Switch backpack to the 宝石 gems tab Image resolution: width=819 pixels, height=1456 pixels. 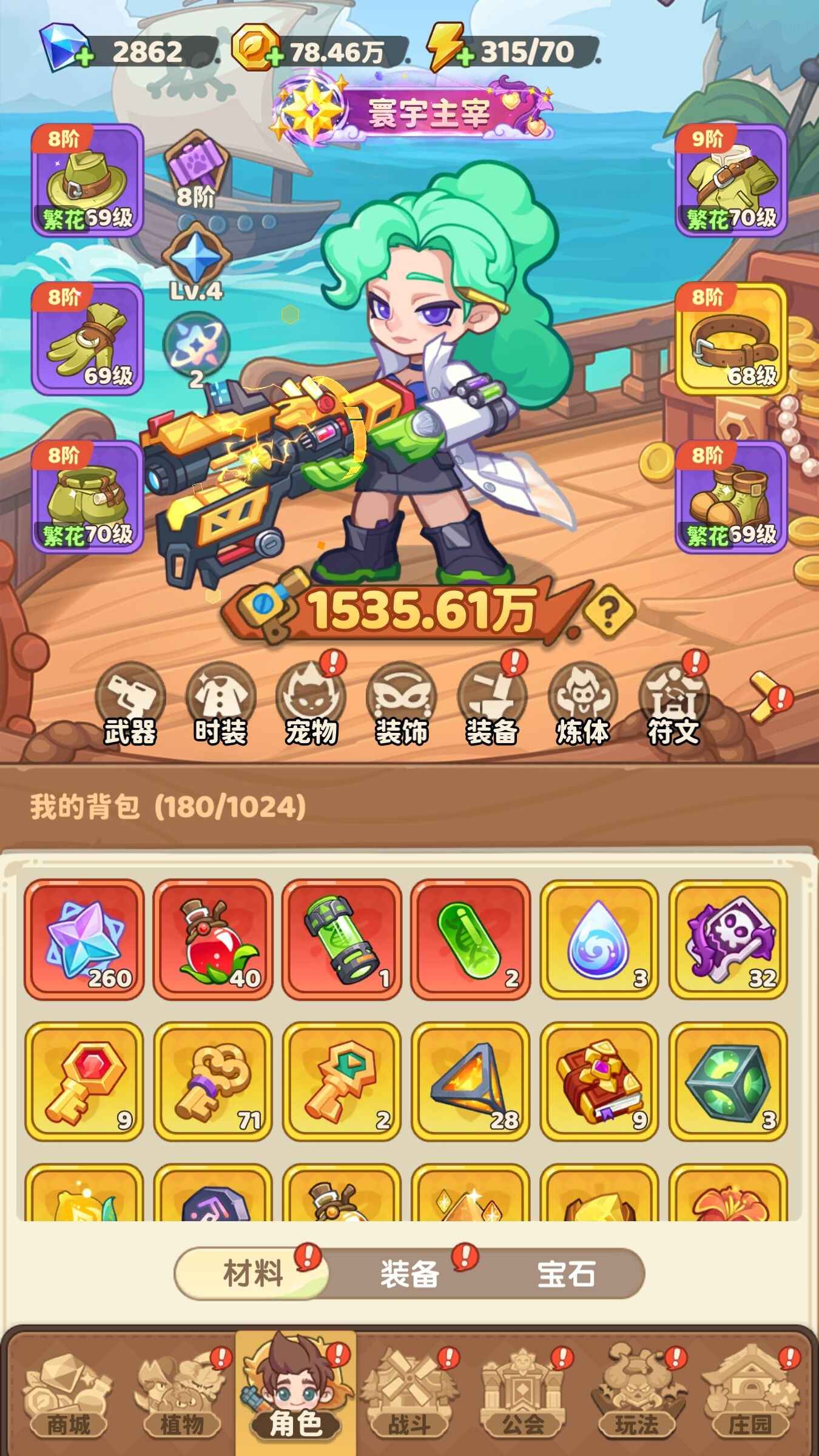pos(566,1274)
